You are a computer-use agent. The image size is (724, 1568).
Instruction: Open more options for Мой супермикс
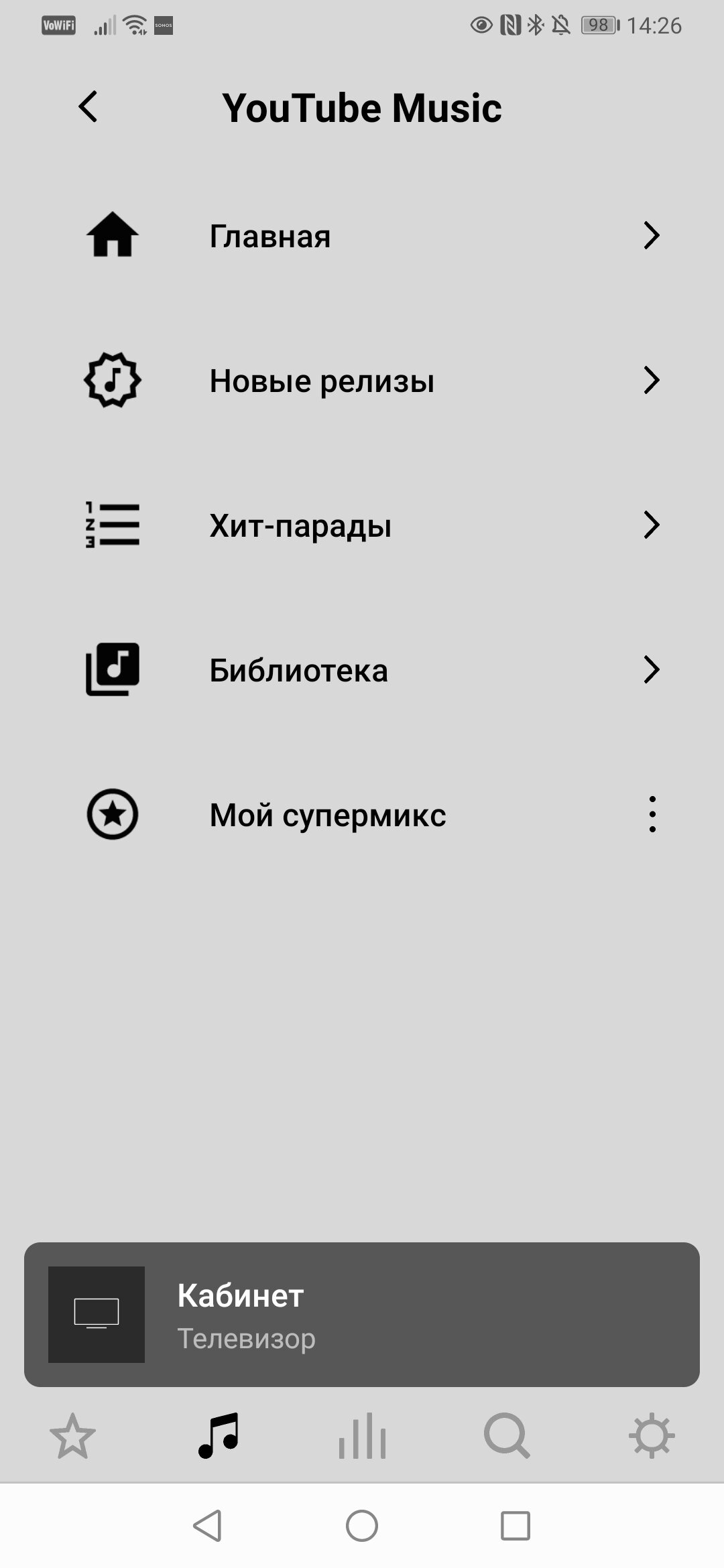pos(652,815)
